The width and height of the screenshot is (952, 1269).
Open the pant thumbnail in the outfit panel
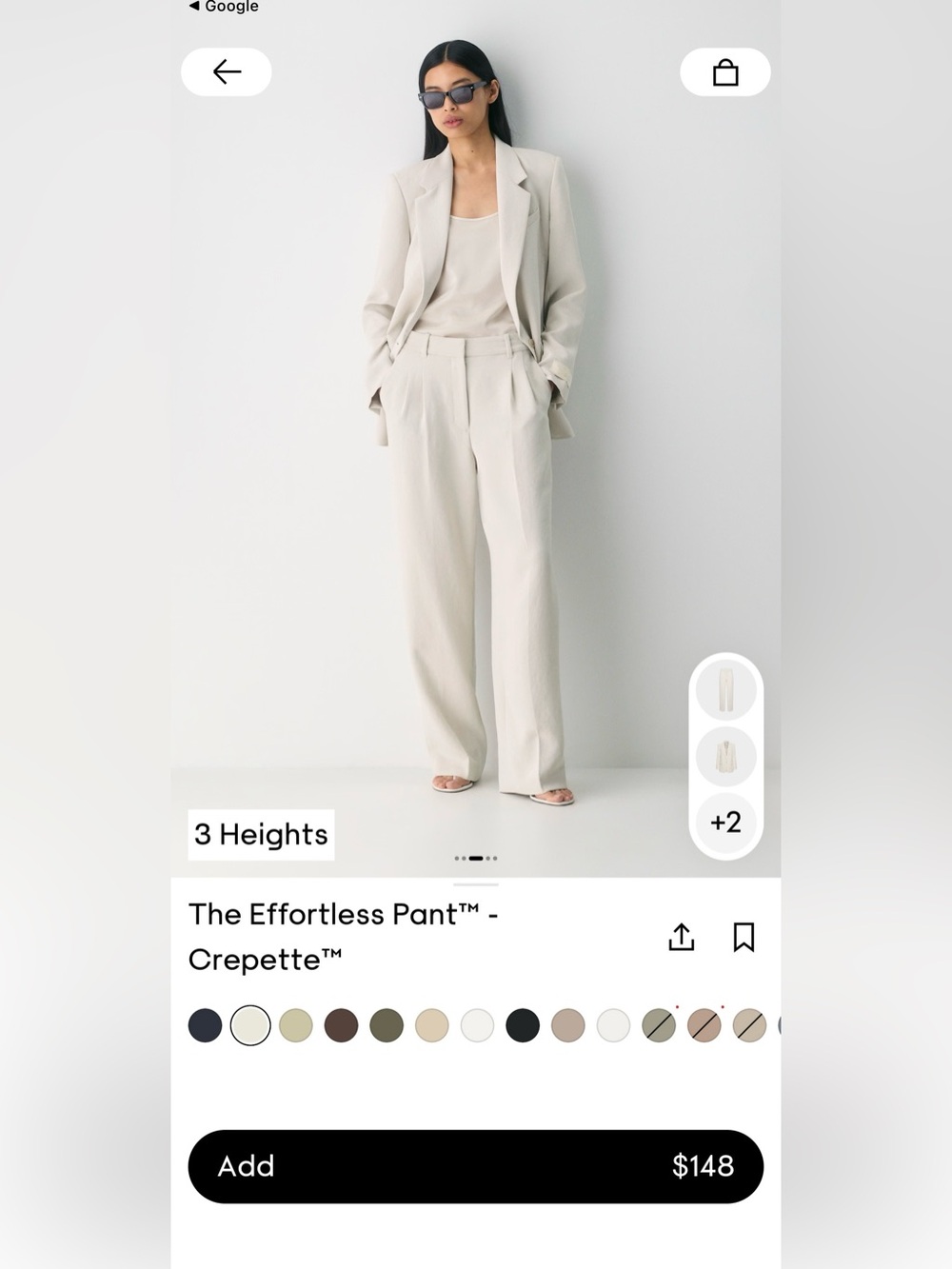click(x=726, y=690)
